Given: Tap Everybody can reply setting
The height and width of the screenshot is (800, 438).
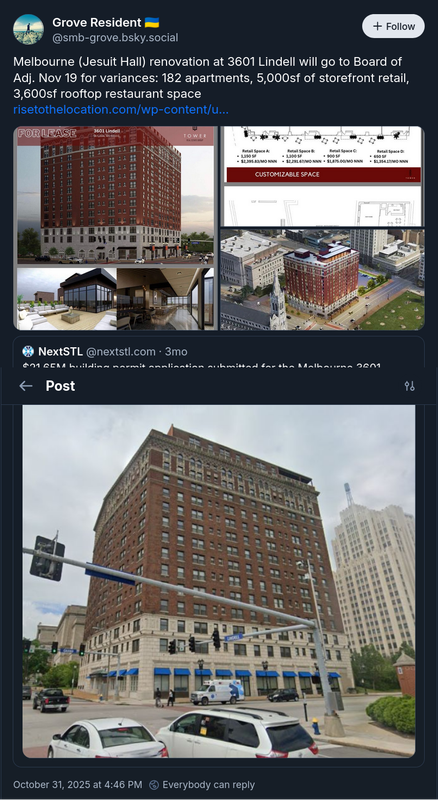Looking at the screenshot, I should 202,785.
